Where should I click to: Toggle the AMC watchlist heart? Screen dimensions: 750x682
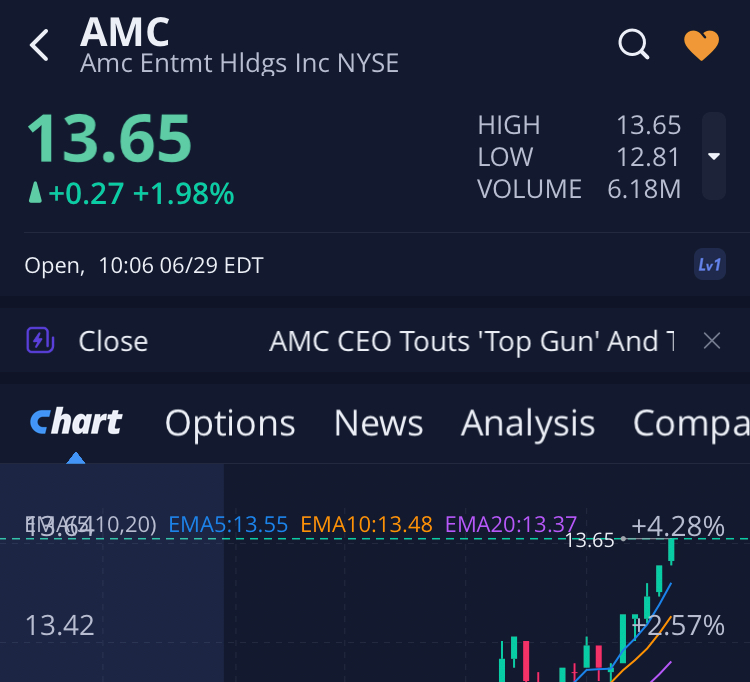point(701,45)
